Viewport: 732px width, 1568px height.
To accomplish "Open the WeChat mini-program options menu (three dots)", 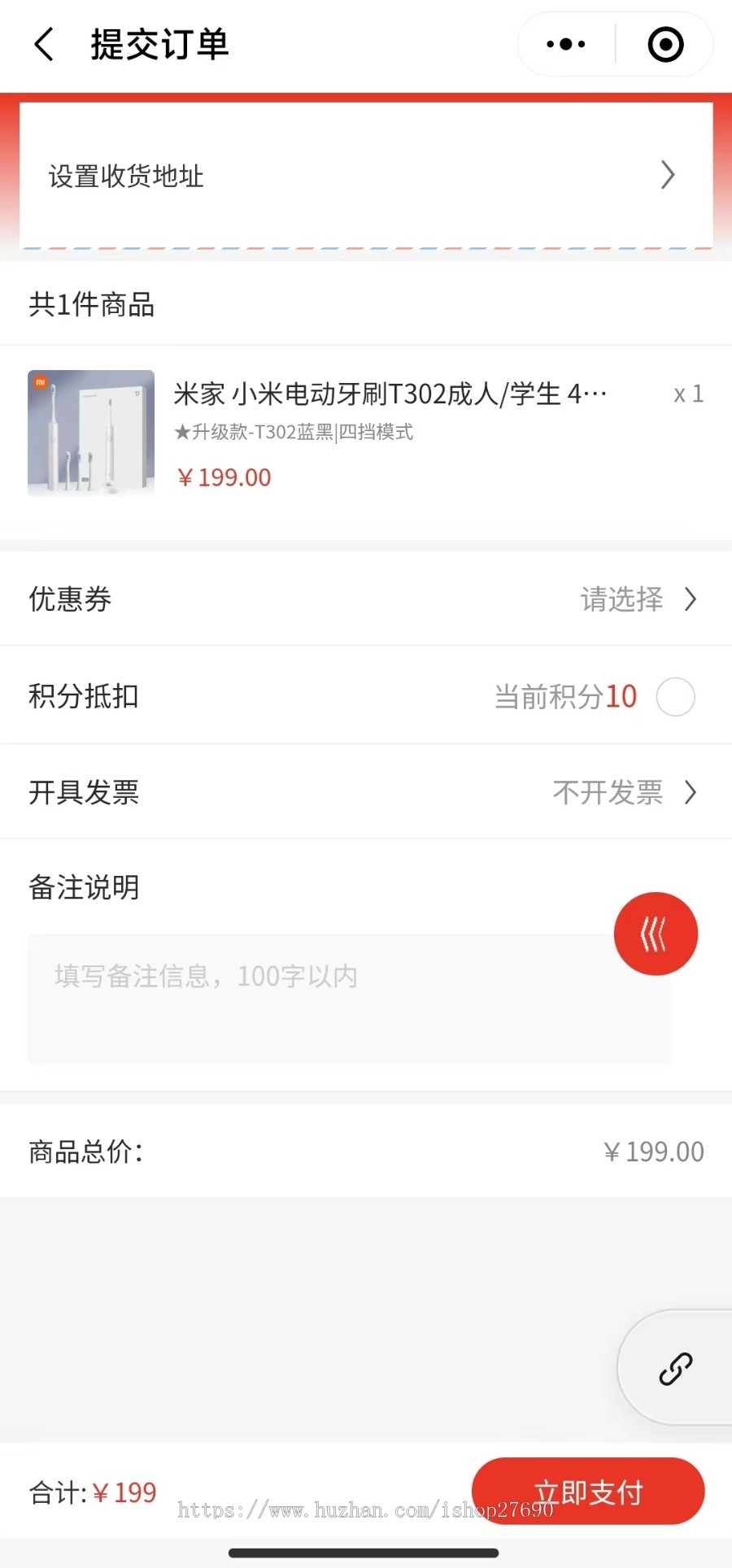I will point(564,44).
